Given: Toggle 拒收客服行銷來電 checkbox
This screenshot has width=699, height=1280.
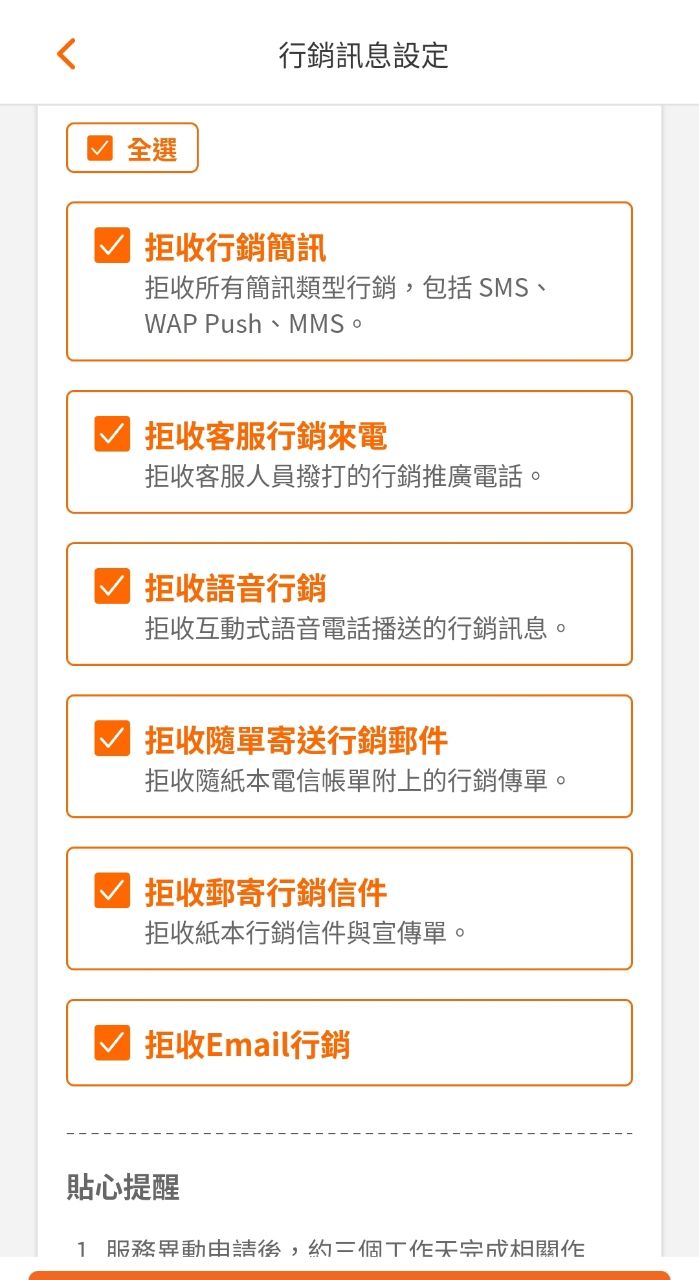Looking at the screenshot, I should click(112, 434).
